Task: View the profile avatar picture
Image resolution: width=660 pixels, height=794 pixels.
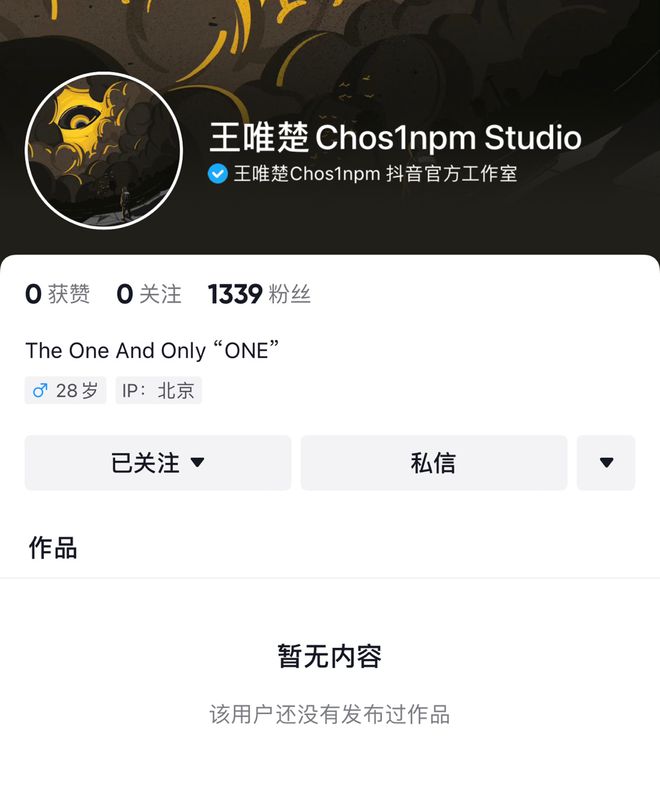Action: [104, 151]
